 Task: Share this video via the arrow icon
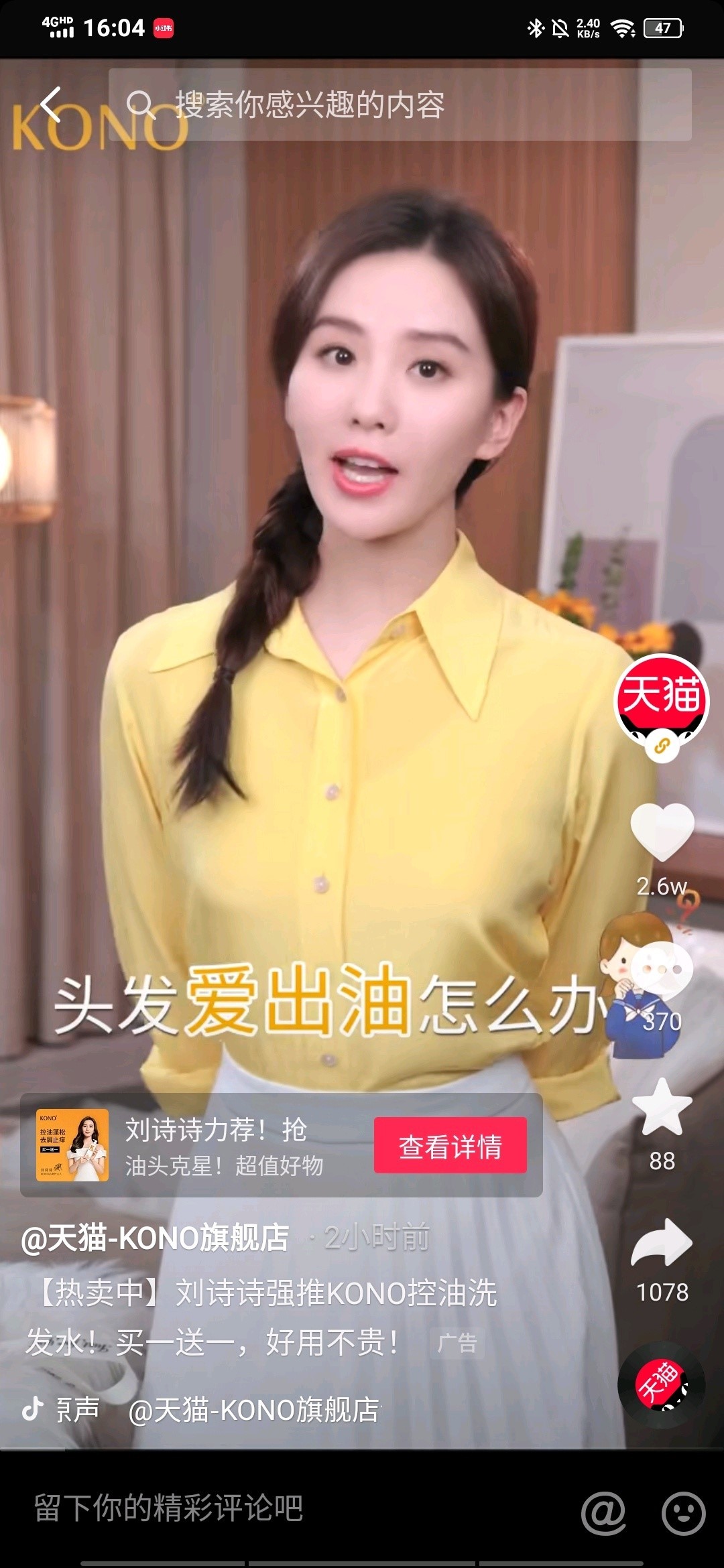point(662,1242)
